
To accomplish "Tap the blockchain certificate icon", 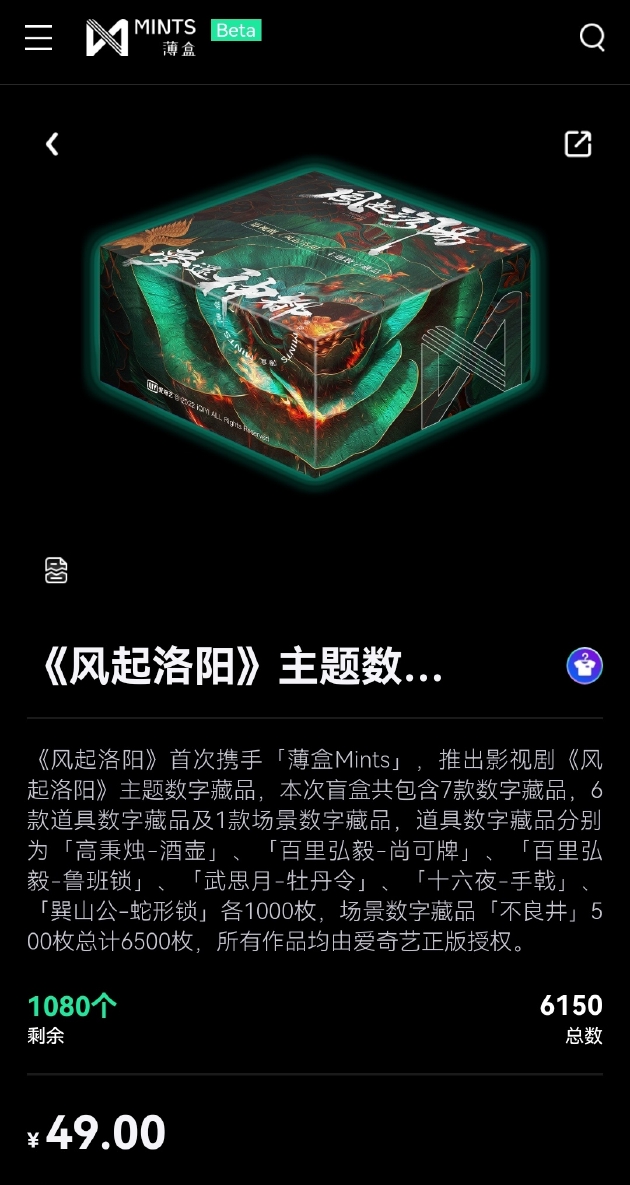I will click(x=56, y=571).
